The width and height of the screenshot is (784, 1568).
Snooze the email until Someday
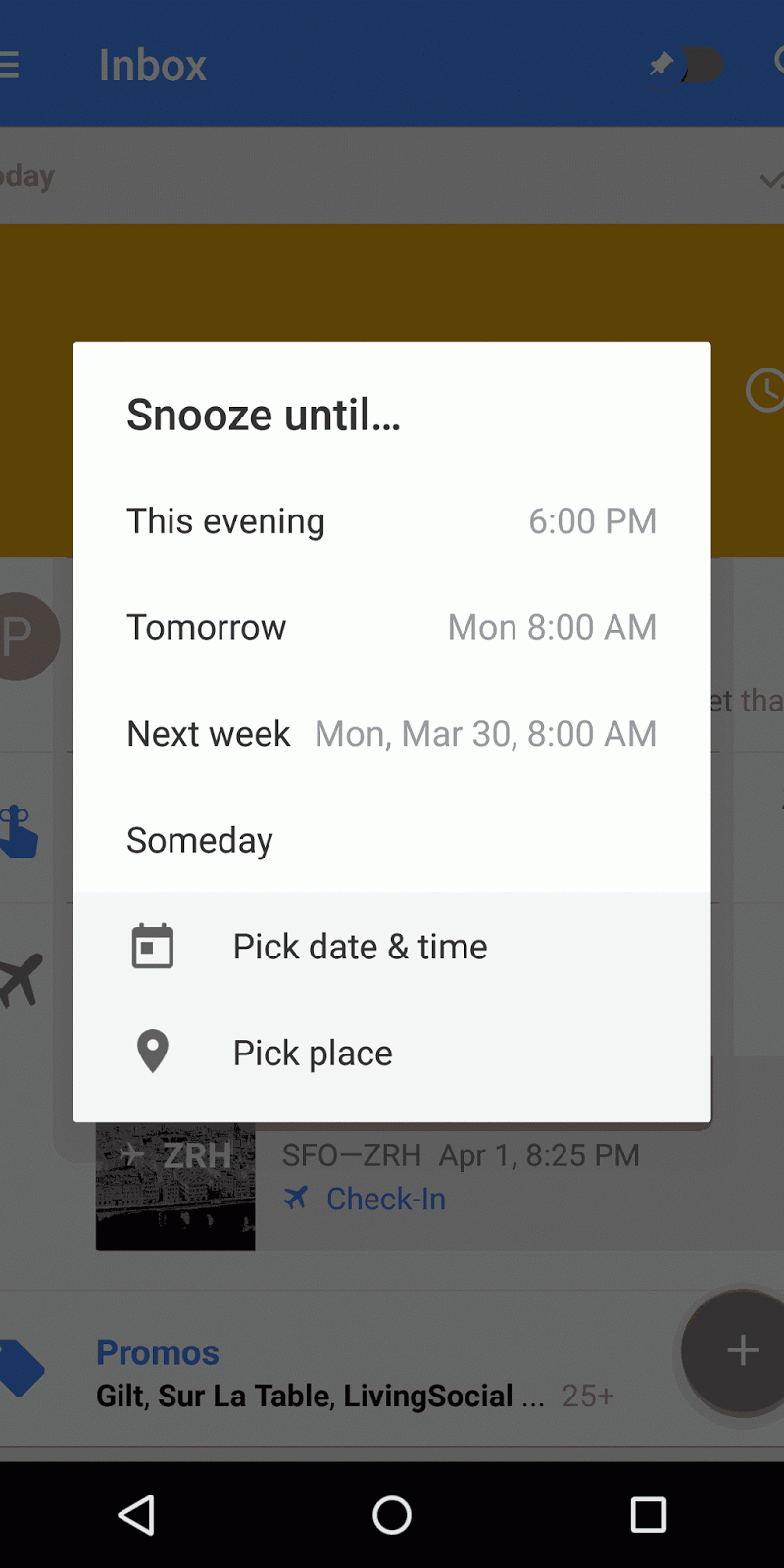point(391,840)
